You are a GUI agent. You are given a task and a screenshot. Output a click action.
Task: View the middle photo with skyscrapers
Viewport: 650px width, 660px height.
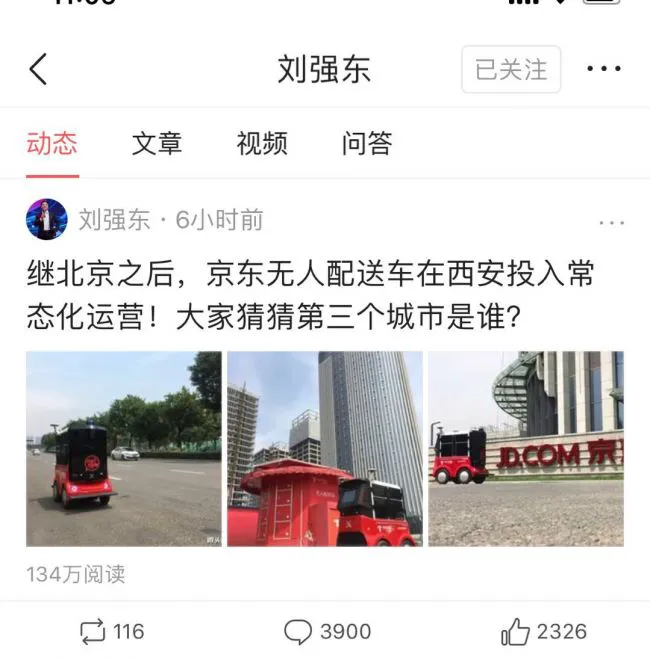[325, 448]
